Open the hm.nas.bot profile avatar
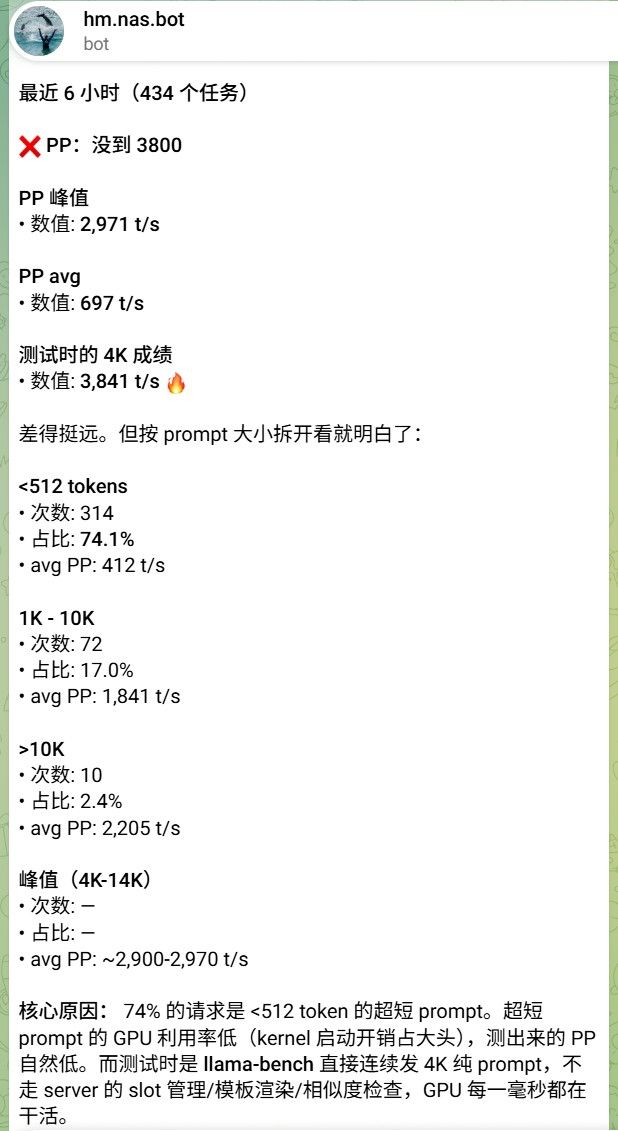This screenshot has width=618, height=1131. 38,31
